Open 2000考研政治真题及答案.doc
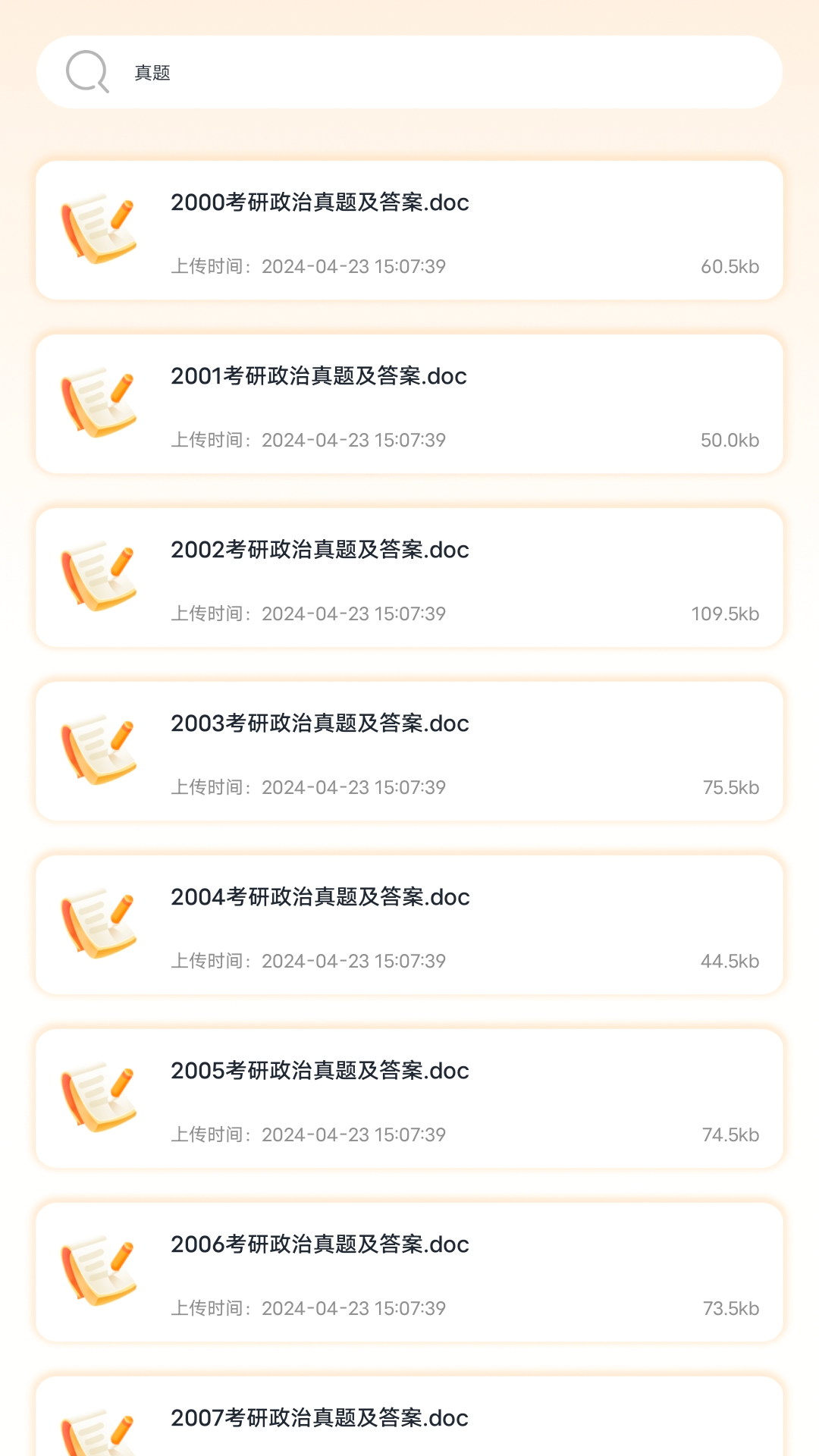This screenshot has height=1456, width=819. 319,203
